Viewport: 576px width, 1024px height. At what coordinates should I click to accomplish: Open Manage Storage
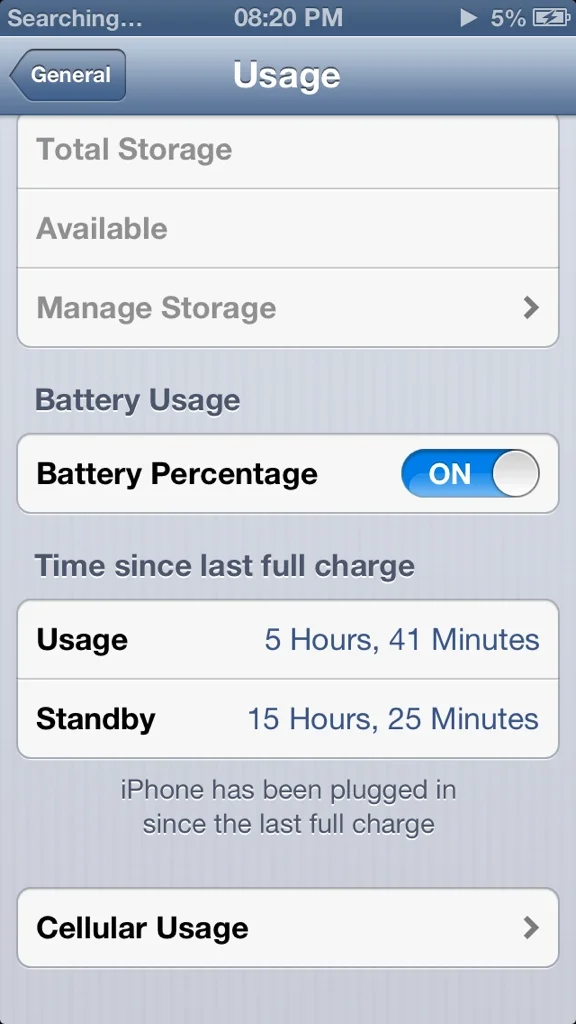288,308
